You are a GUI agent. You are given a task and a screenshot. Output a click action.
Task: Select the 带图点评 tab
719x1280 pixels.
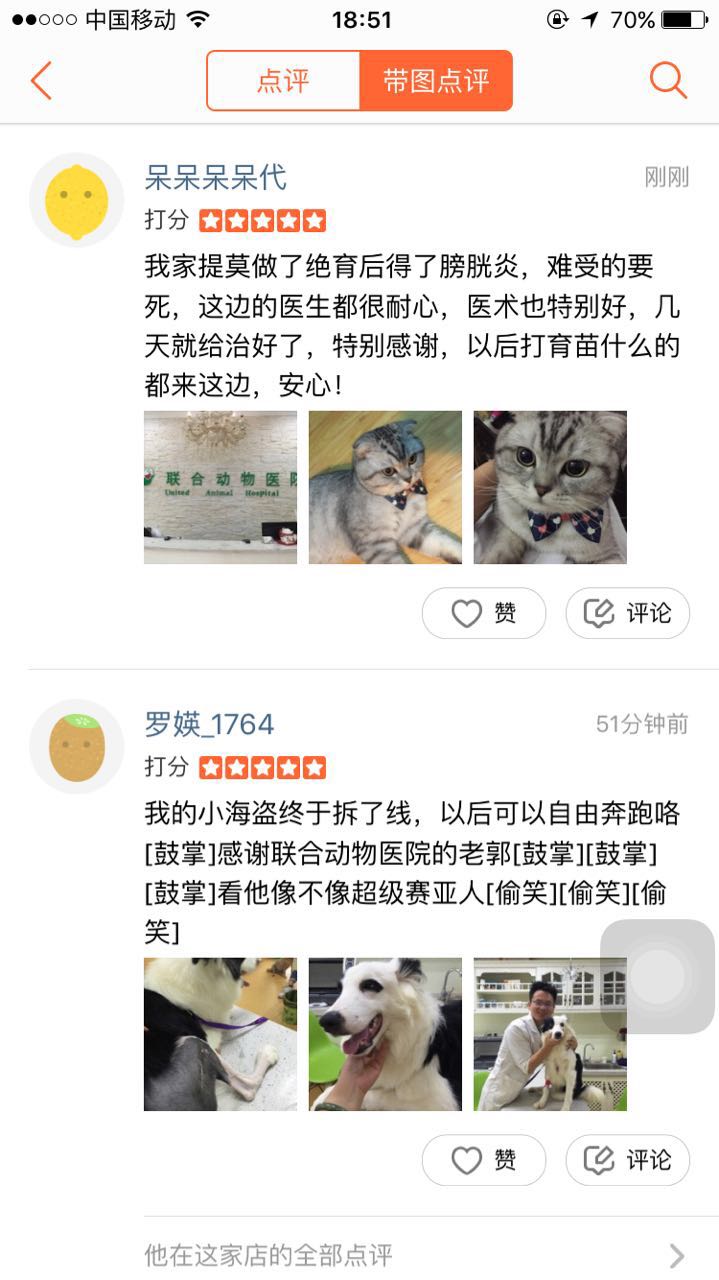click(x=436, y=81)
